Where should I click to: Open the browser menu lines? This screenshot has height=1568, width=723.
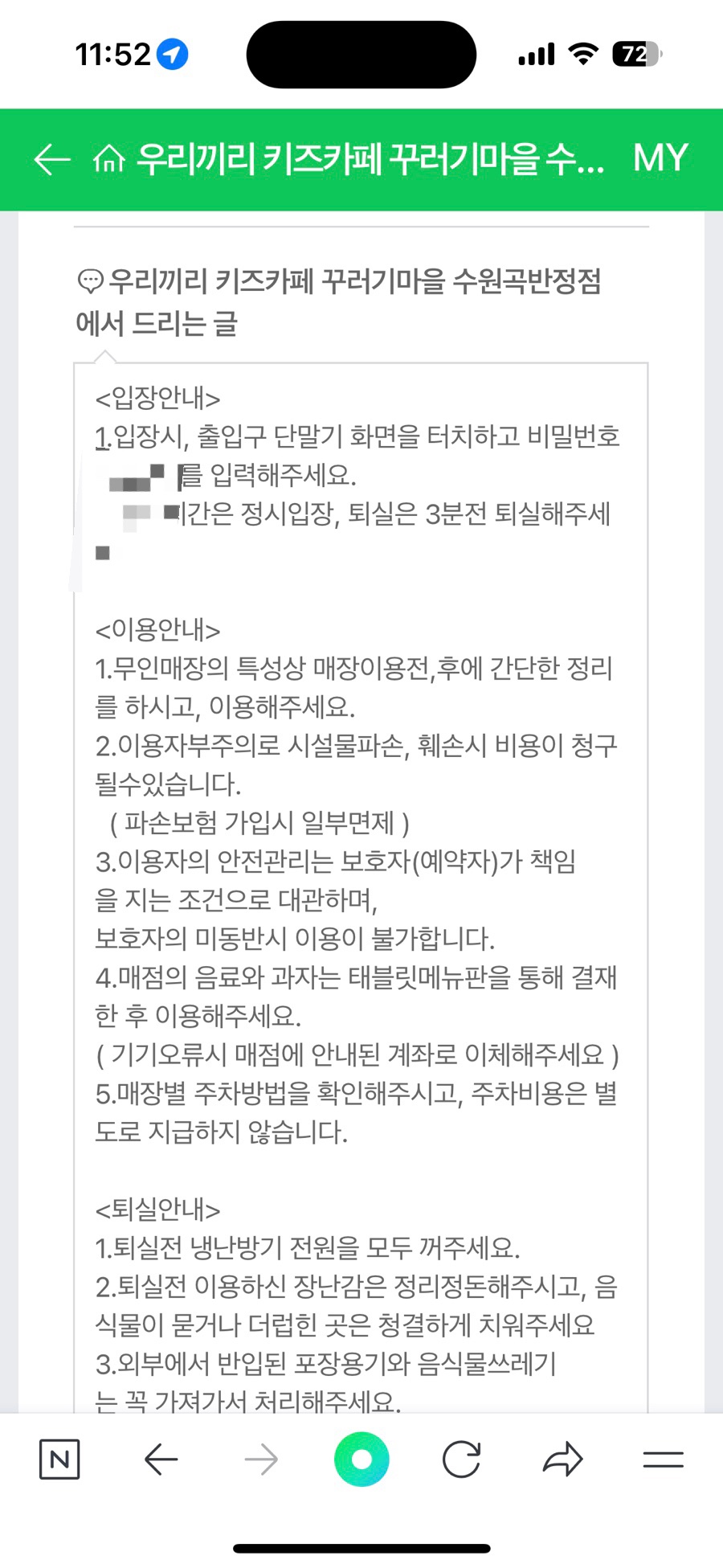pos(663,1460)
